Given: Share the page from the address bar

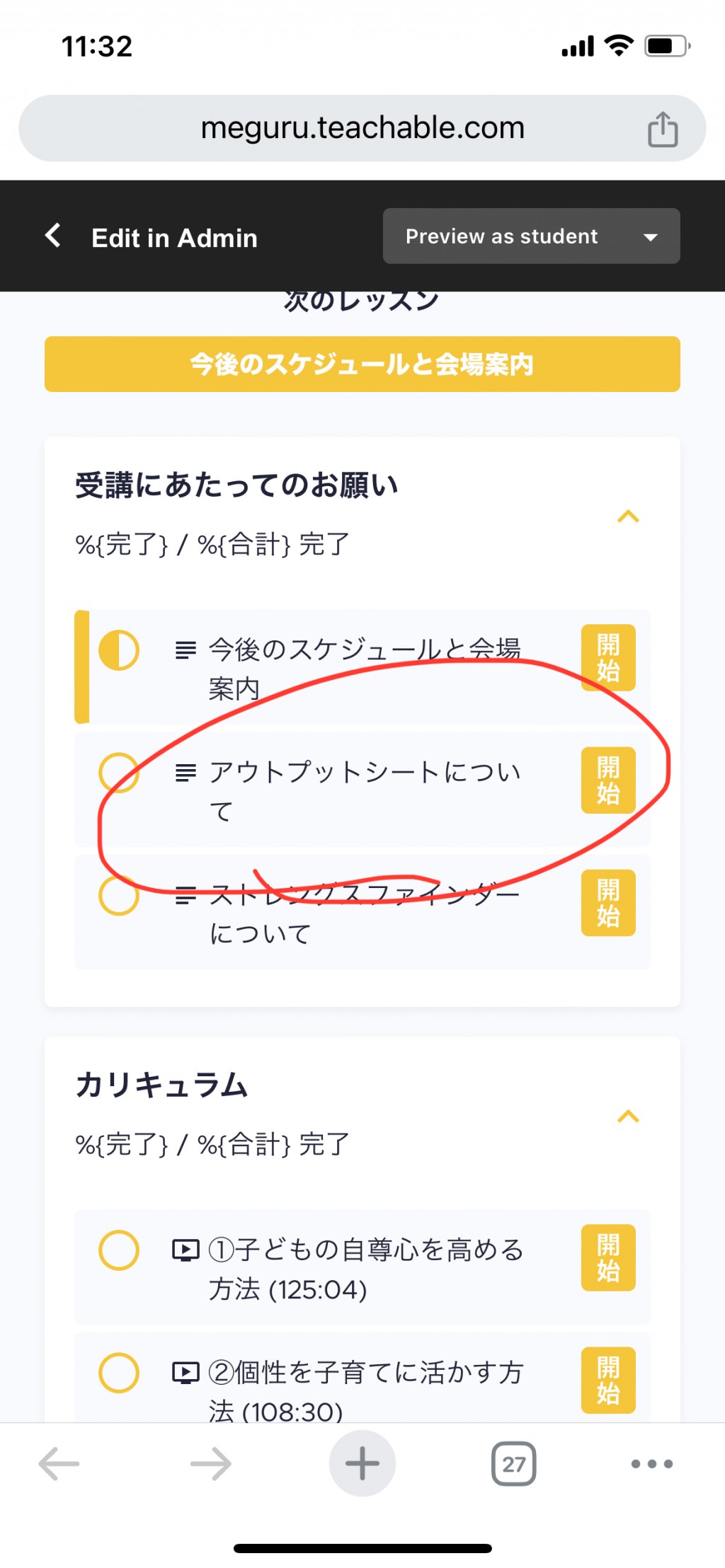Looking at the screenshot, I should point(663,129).
